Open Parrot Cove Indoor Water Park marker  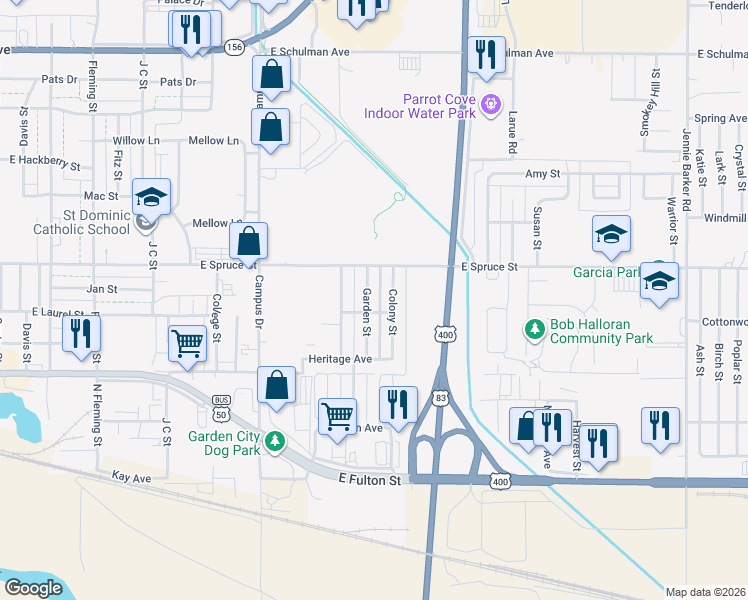(x=491, y=104)
